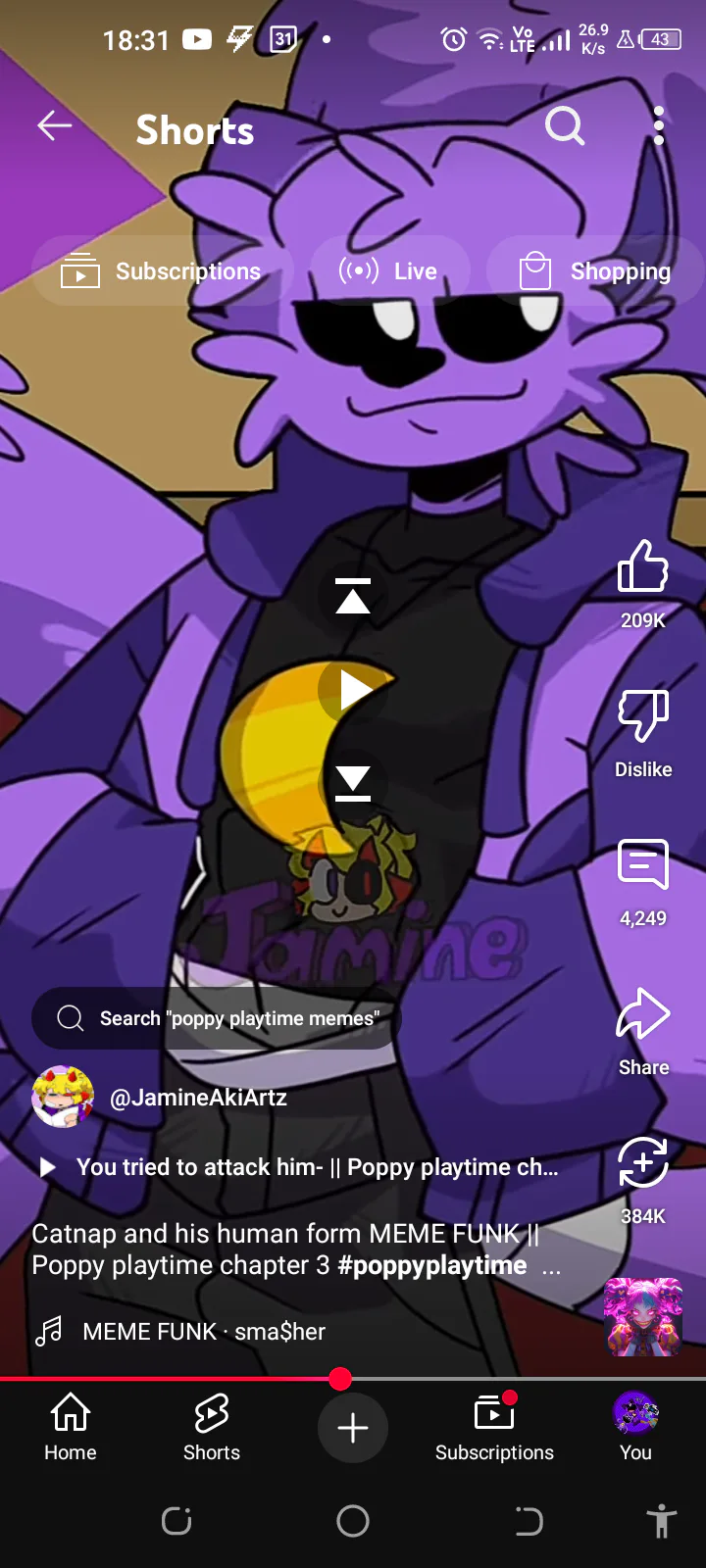Open the three-dot overflow menu
Screen dimensions: 706x1568
(x=659, y=125)
